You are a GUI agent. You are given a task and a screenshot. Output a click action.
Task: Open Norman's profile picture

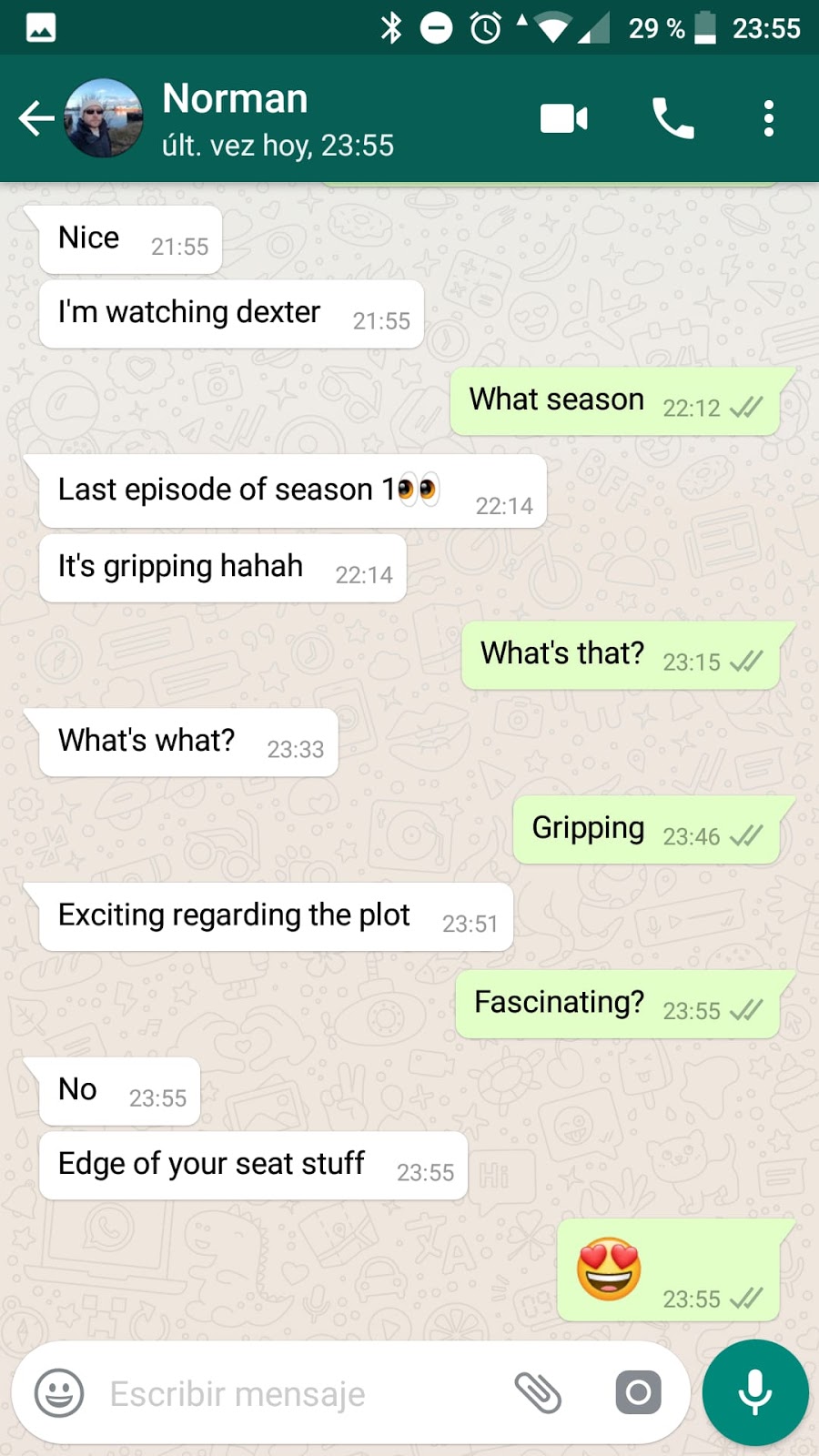point(103,118)
